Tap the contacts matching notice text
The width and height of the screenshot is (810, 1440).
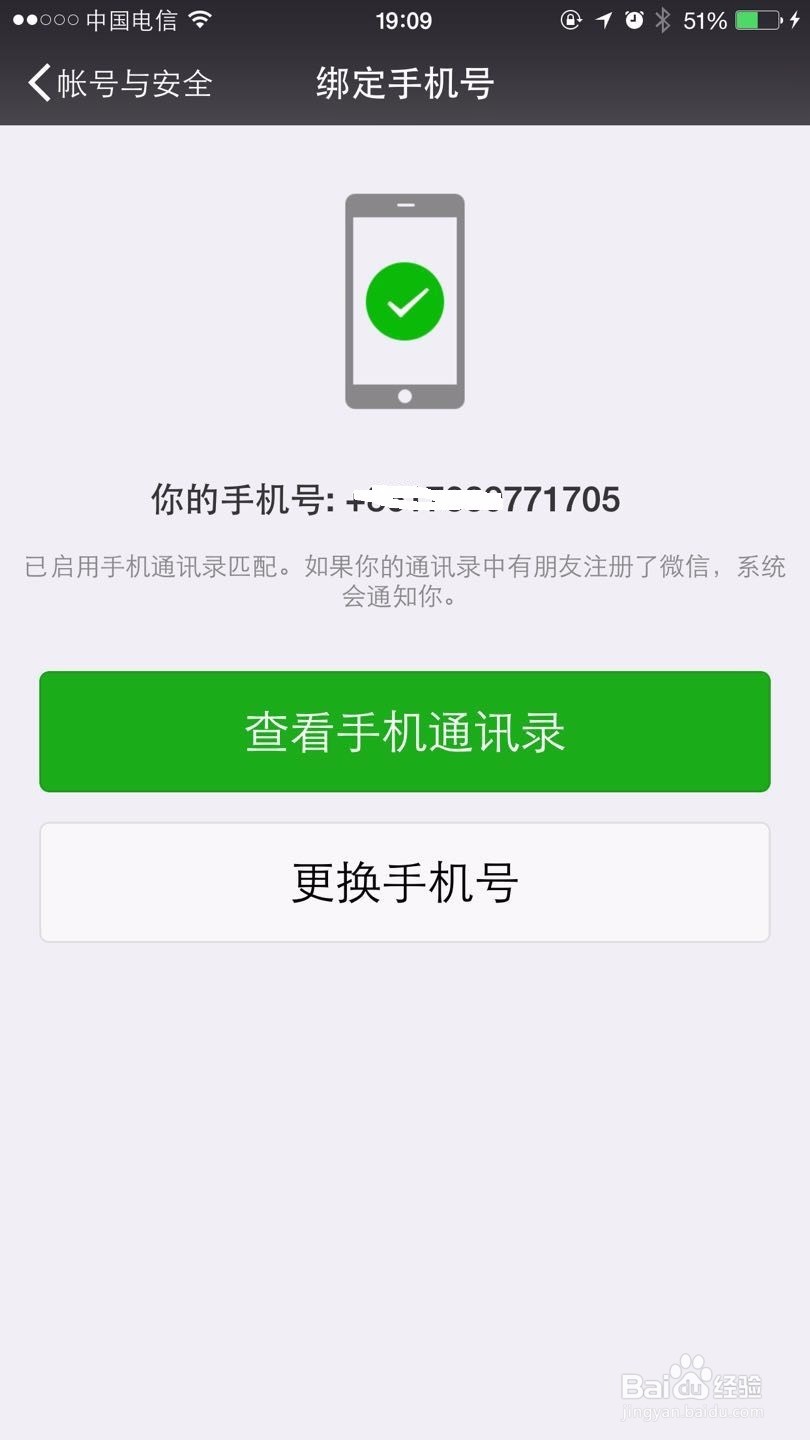[404, 580]
